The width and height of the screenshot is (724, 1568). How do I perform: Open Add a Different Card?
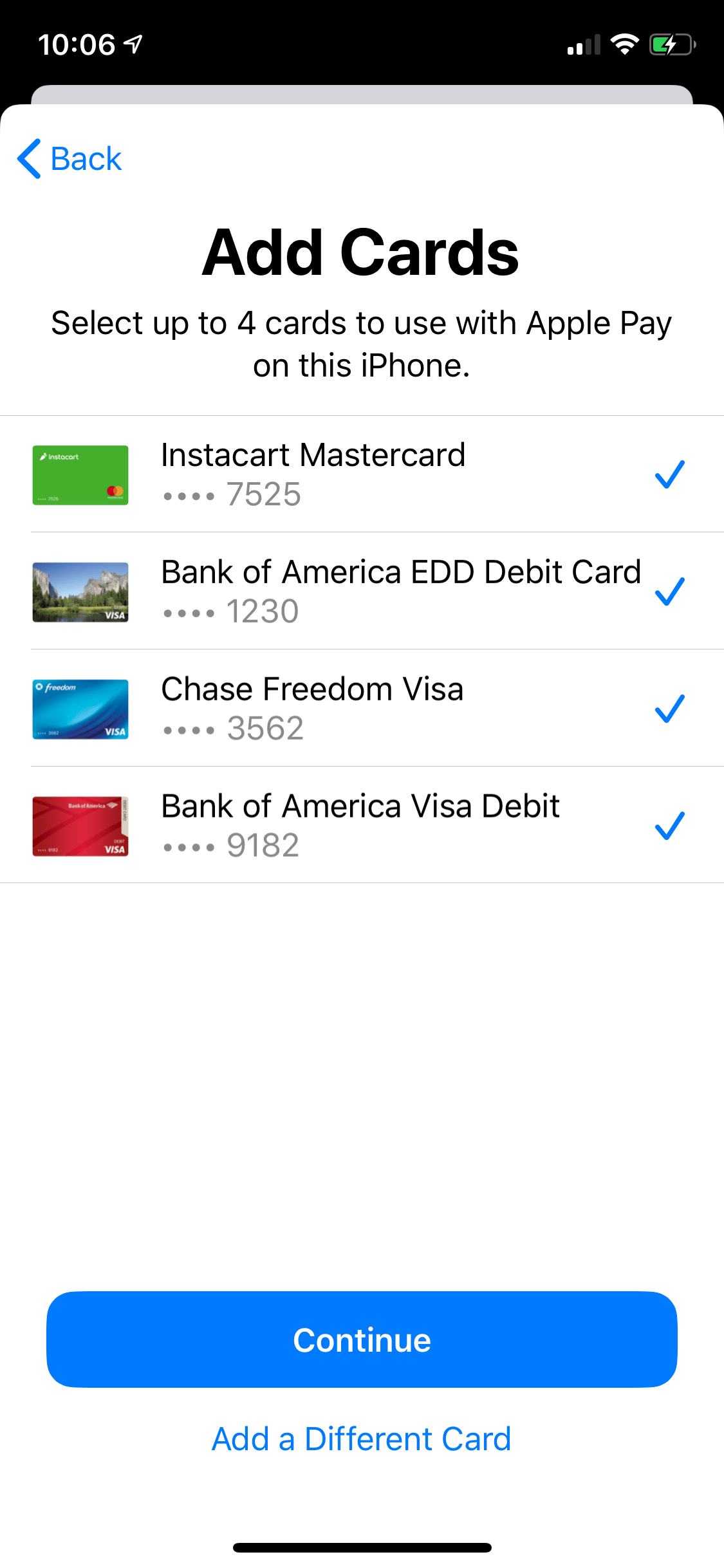point(362,1438)
